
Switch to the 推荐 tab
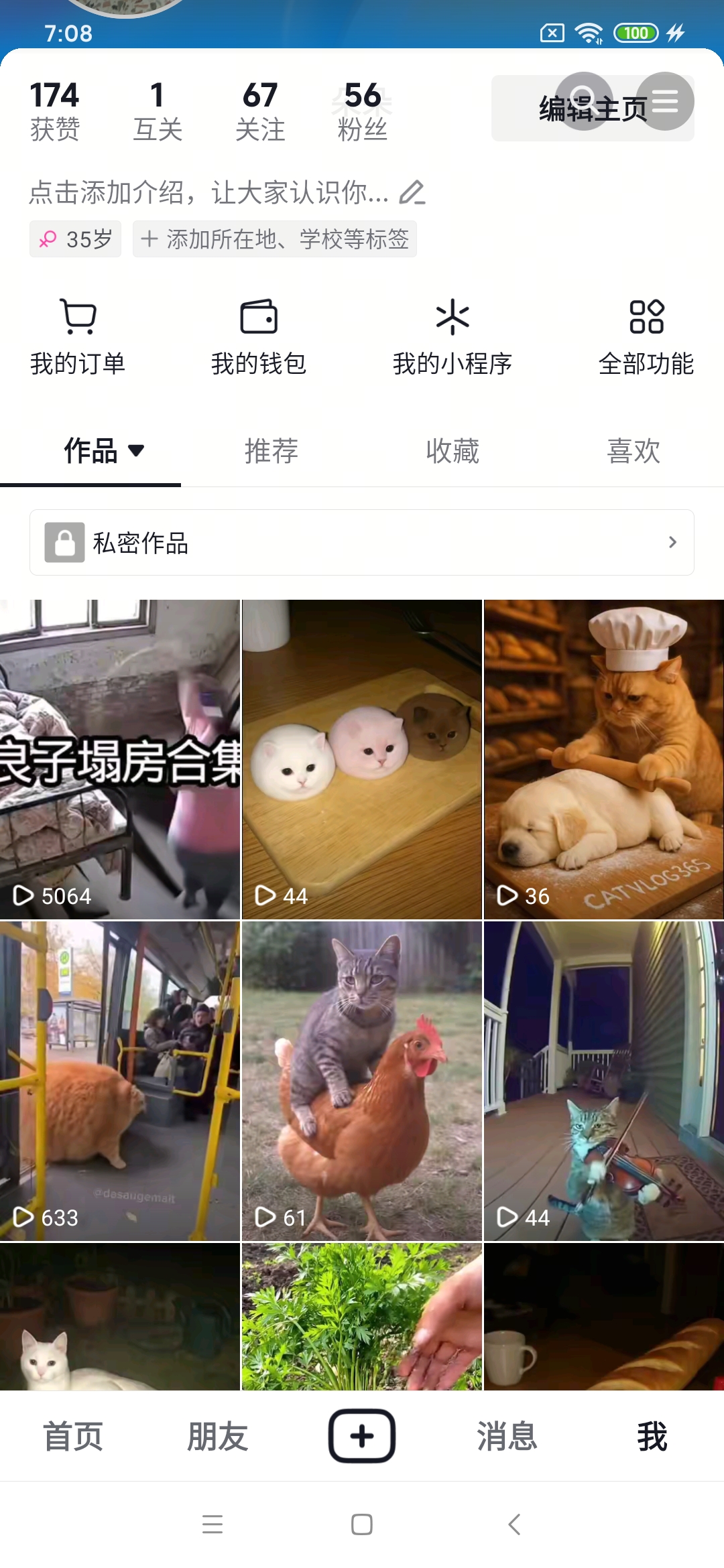[271, 451]
